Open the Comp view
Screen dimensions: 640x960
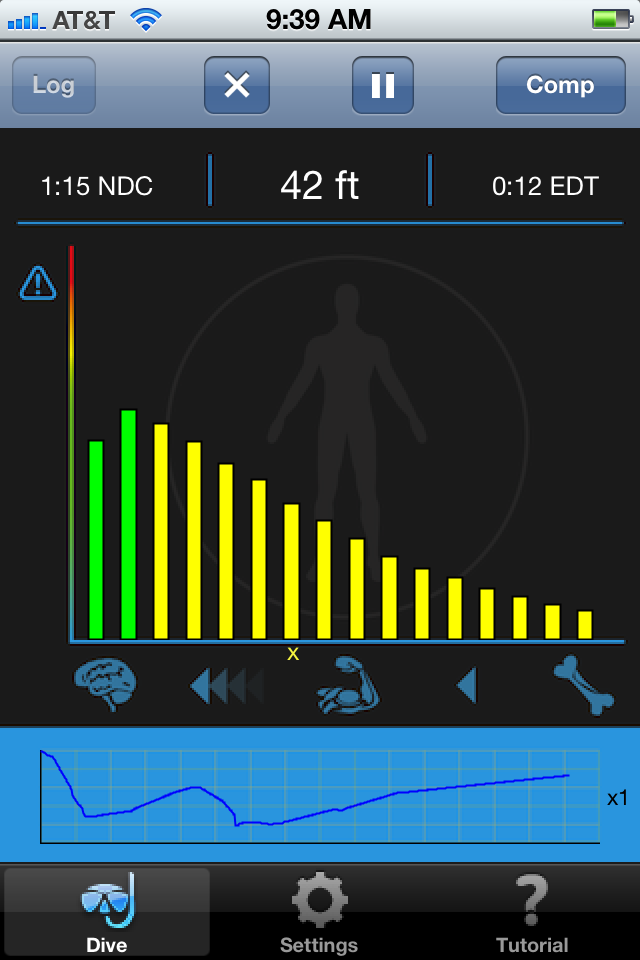(x=560, y=85)
